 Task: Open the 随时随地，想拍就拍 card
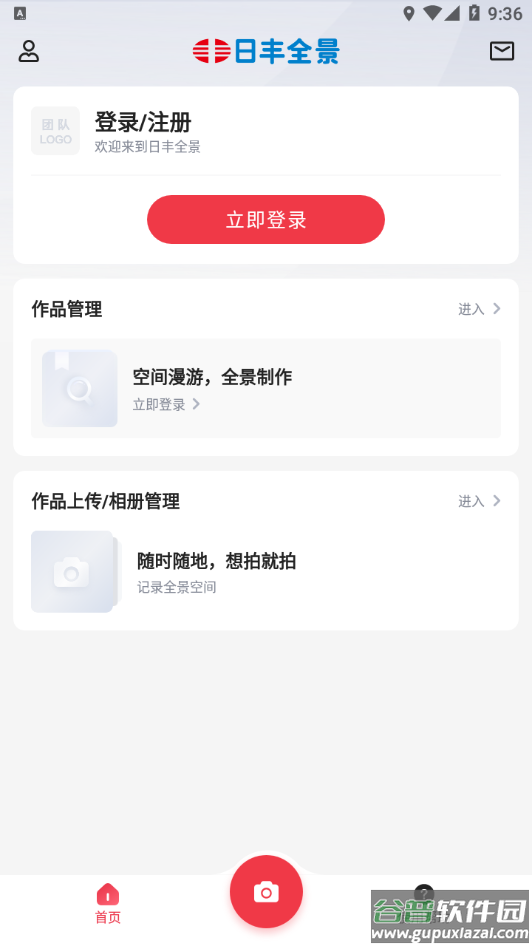coord(266,571)
